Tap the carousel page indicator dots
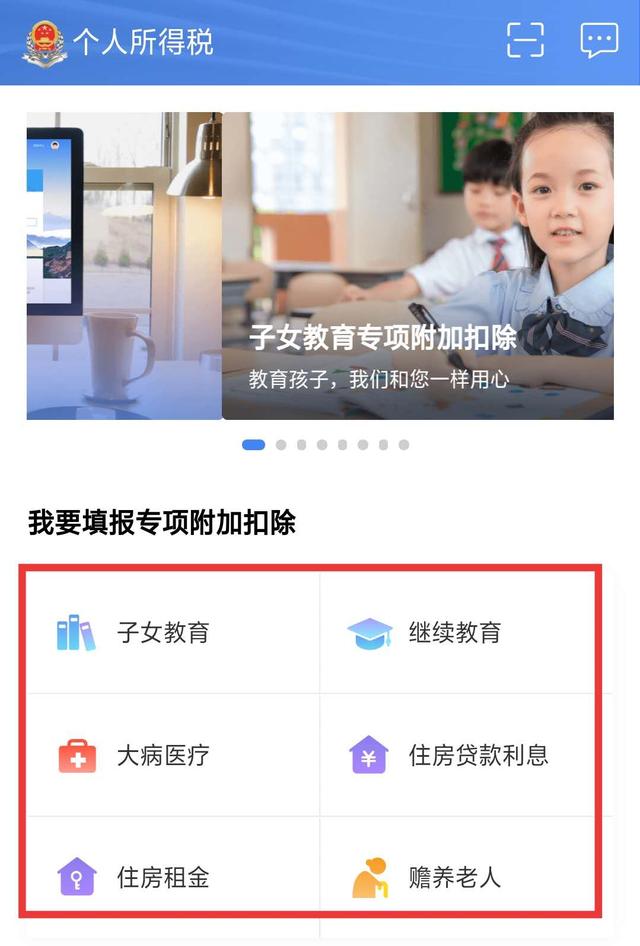Viewport: 640px width, 946px height. coord(326,445)
